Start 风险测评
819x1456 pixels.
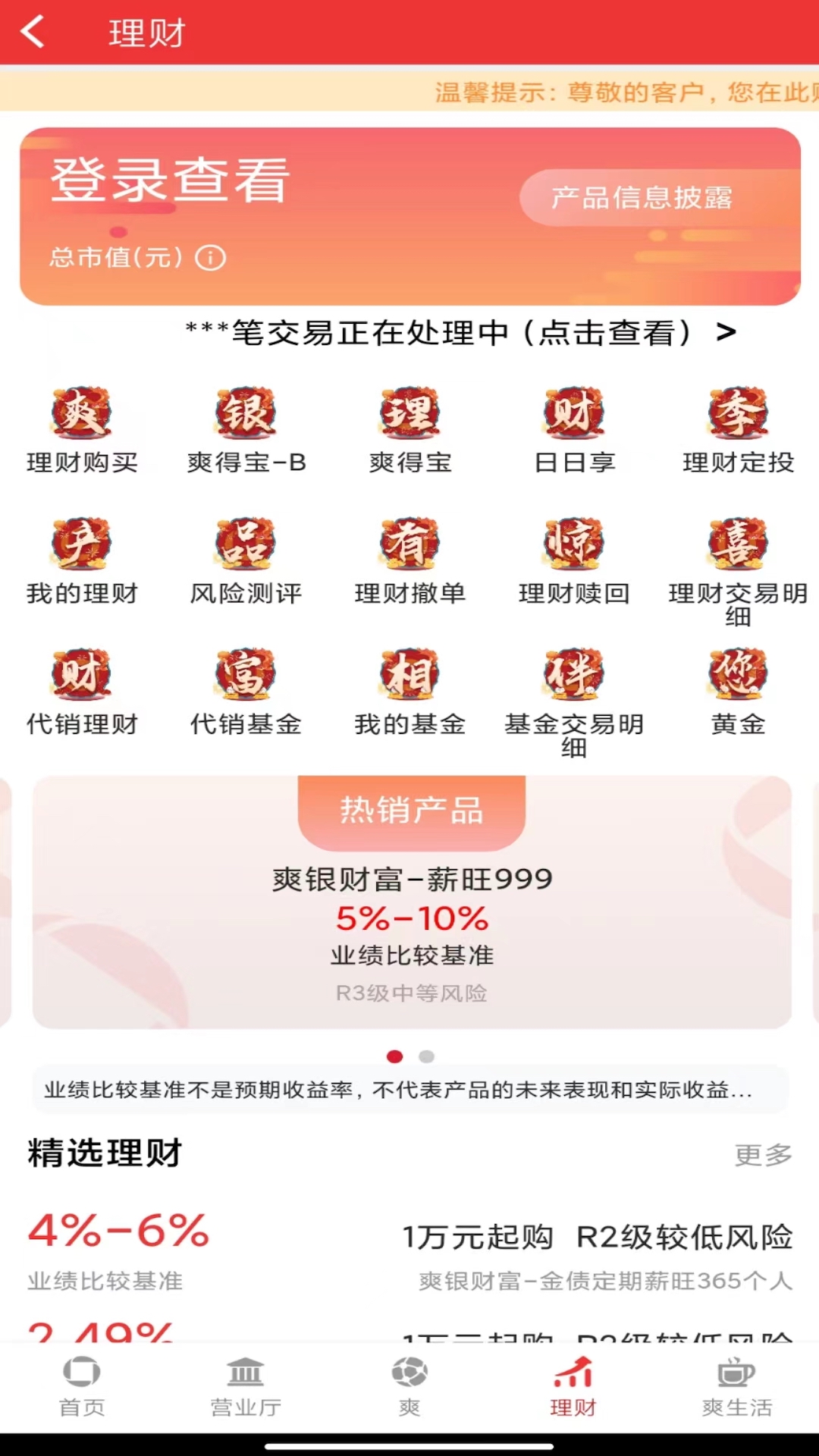(246, 560)
